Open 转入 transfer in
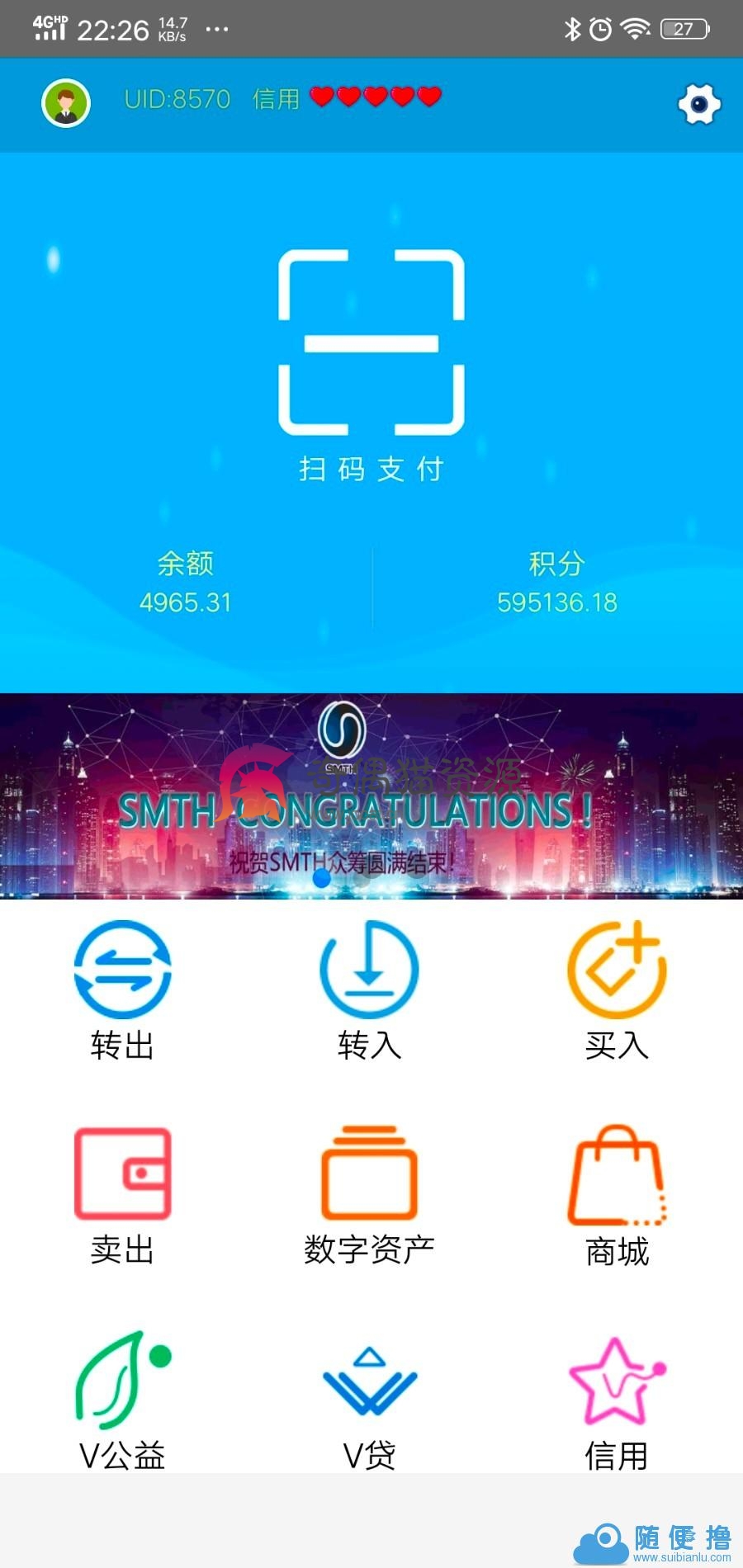Image resolution: width=743 pixels, height=1568 pixels. 370,990
